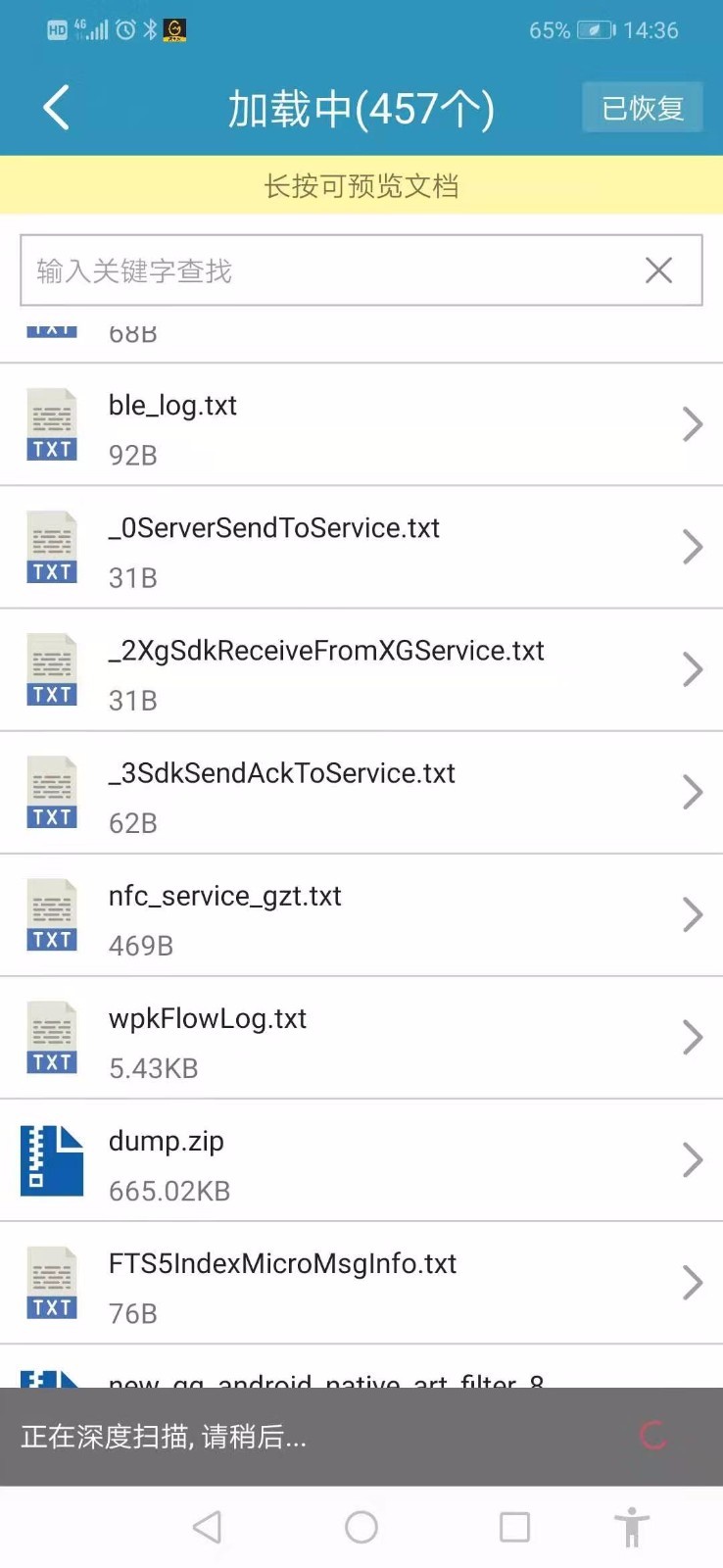Viewport: 723px width, 1568px height.
Task: Open _3SdkSendAckToService.txt
Action: coord(361,793)
